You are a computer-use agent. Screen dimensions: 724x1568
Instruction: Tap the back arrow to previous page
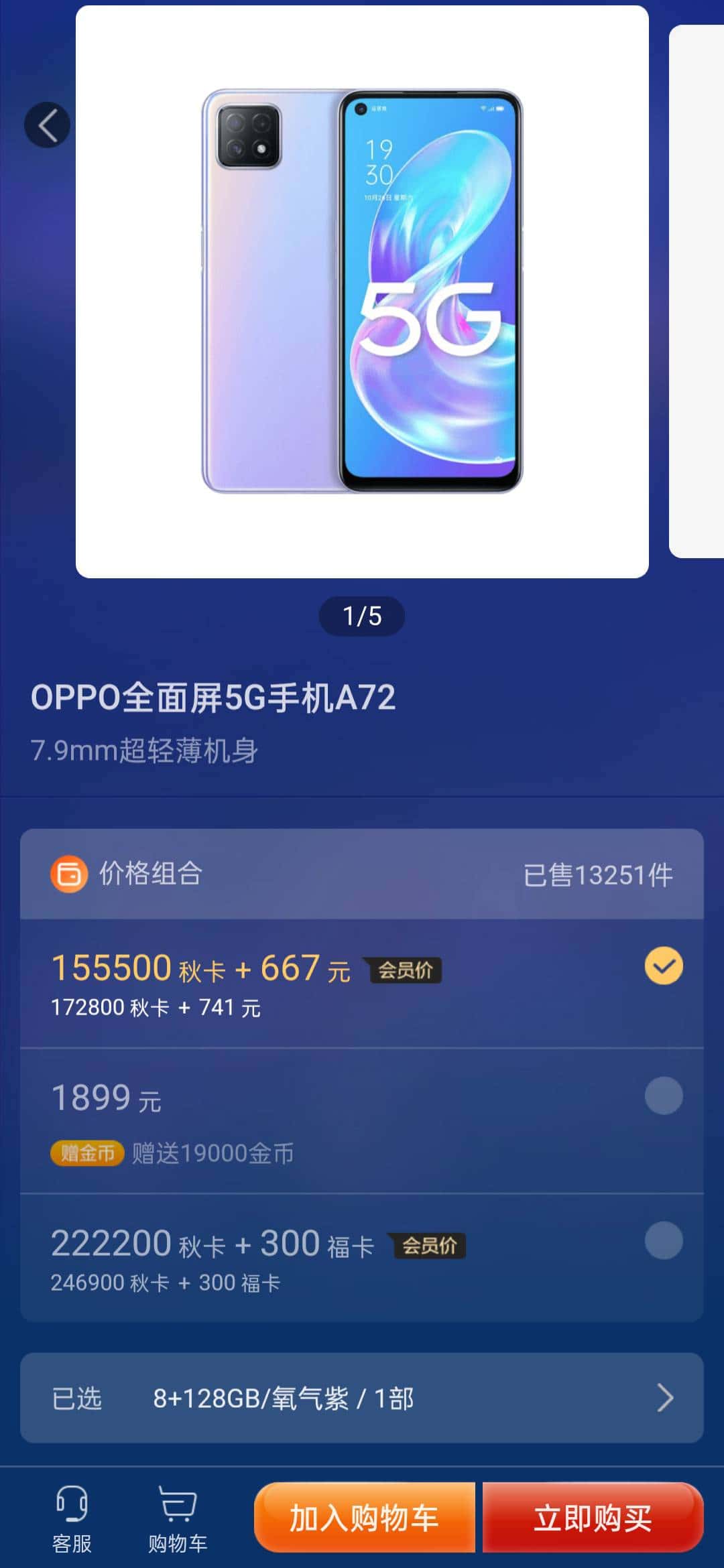tap(47, 126)
